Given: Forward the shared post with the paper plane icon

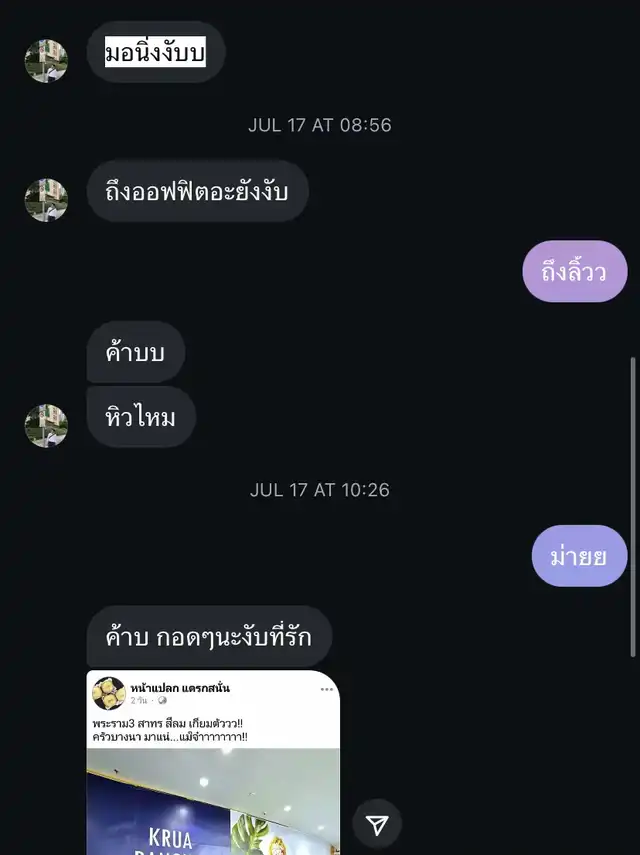Looking at the screenshot, I should coord(377,824).
